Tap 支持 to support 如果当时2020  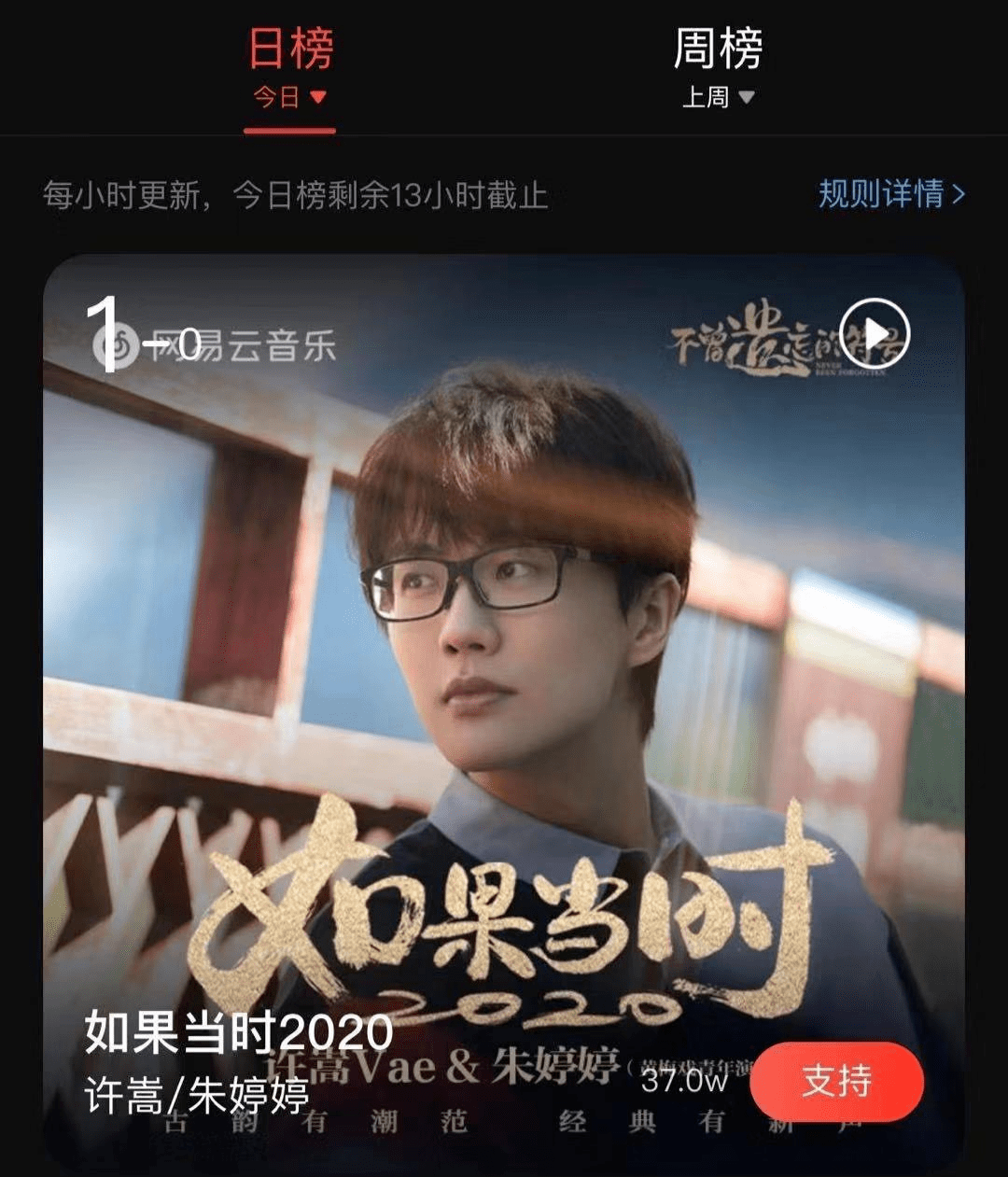(x=836, y=1082)
